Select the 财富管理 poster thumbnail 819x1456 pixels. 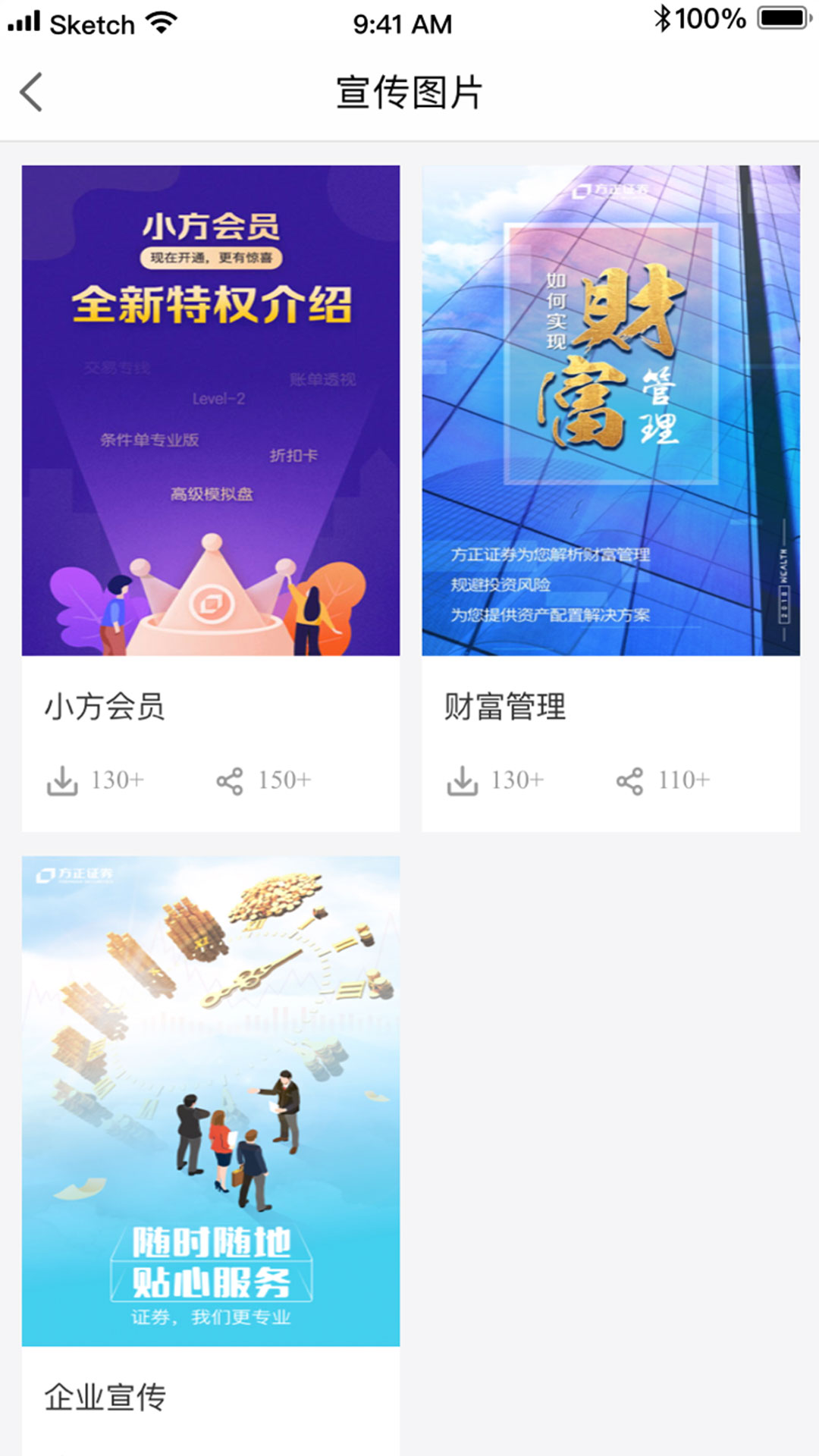coord(609,409)
